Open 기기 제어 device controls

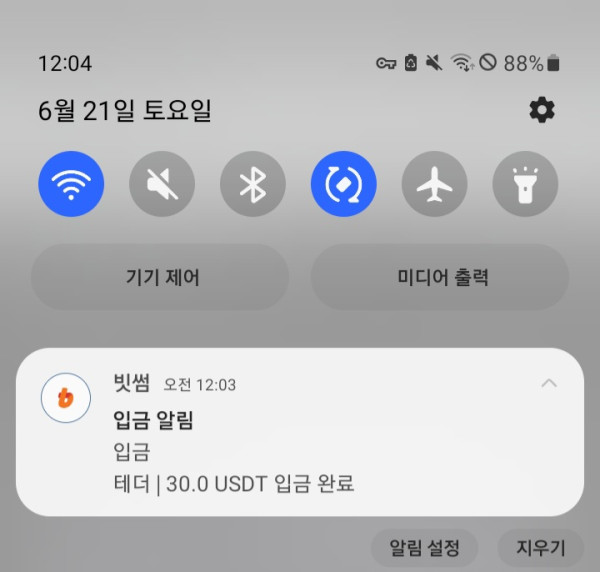coord(160,277)
